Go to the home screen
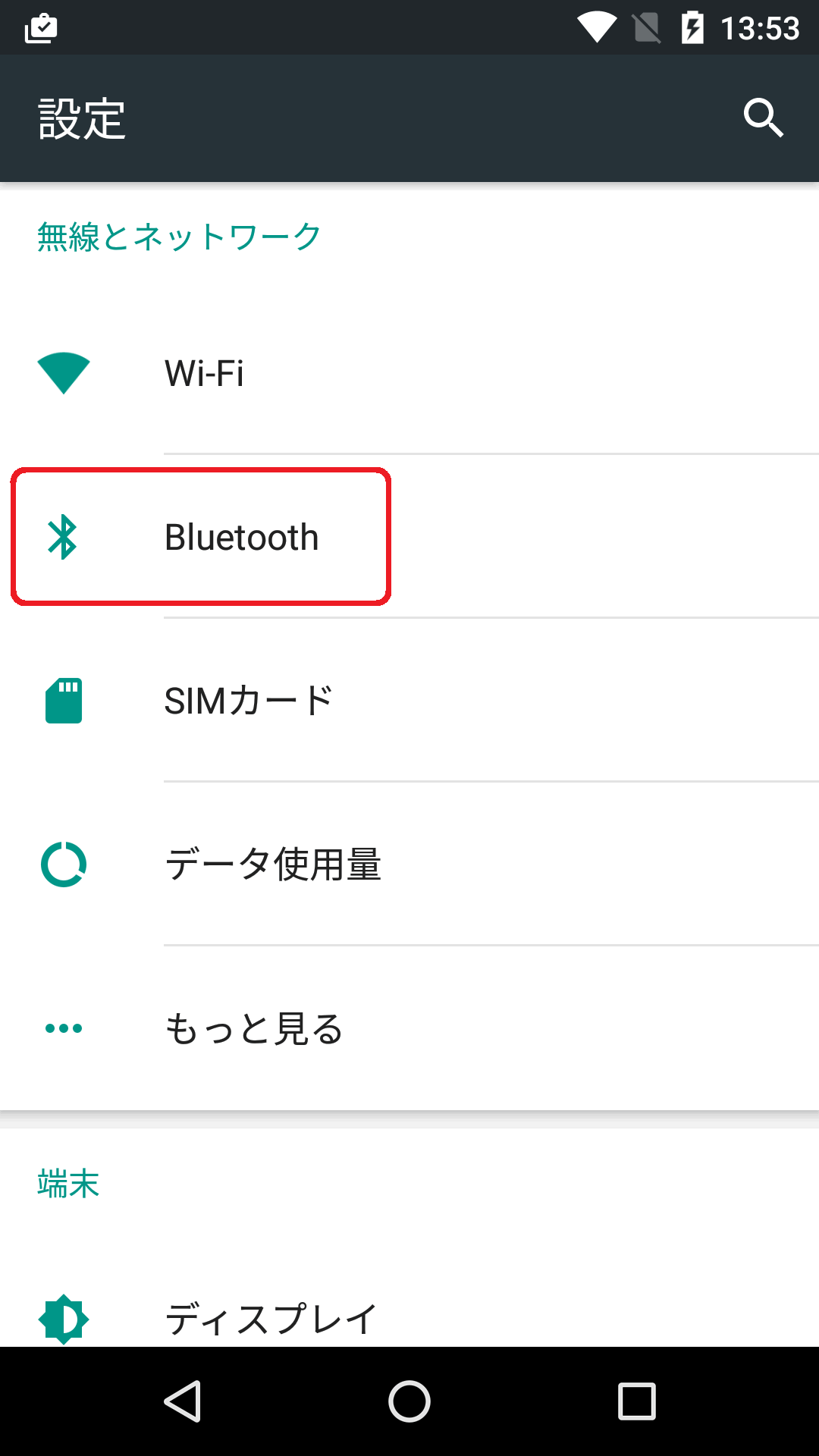Image resolution: width=819 pixels, height=1456 pixels. point(409,1401)
